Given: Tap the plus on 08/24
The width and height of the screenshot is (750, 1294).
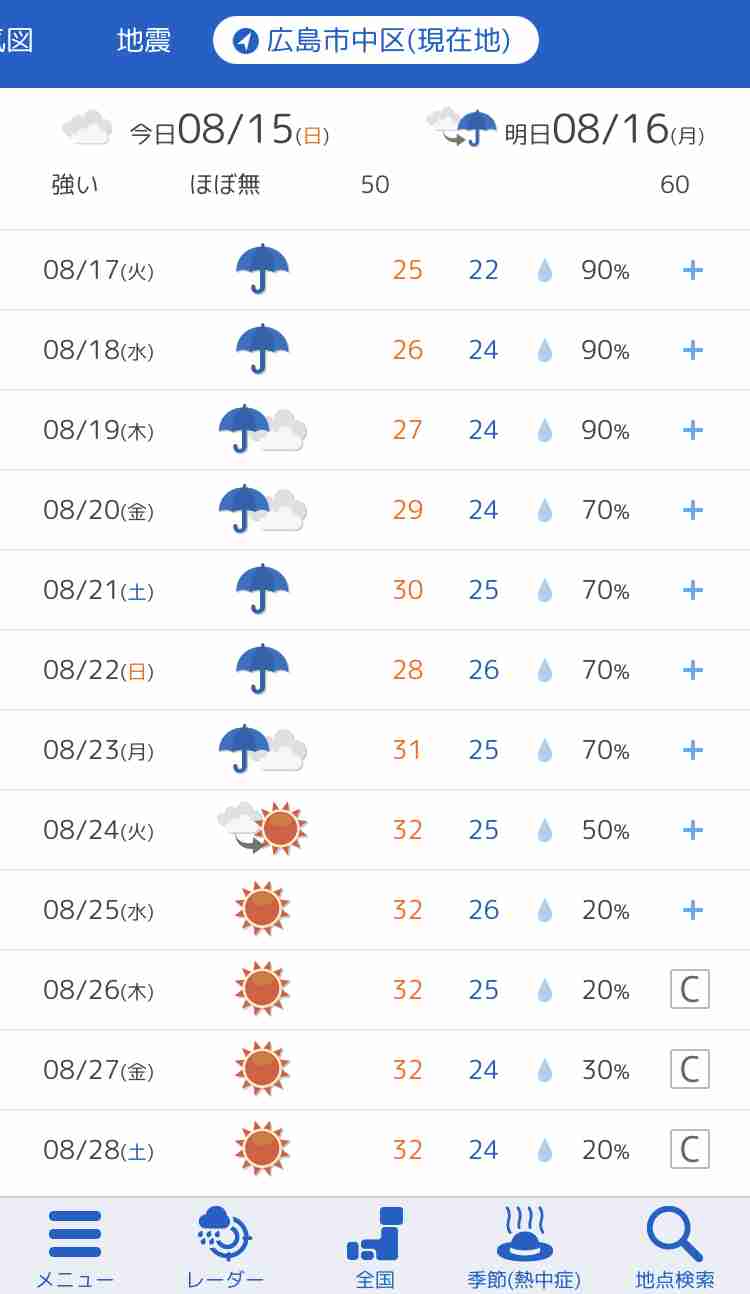Looking at the screenshot, I should [x=693, y=830].
